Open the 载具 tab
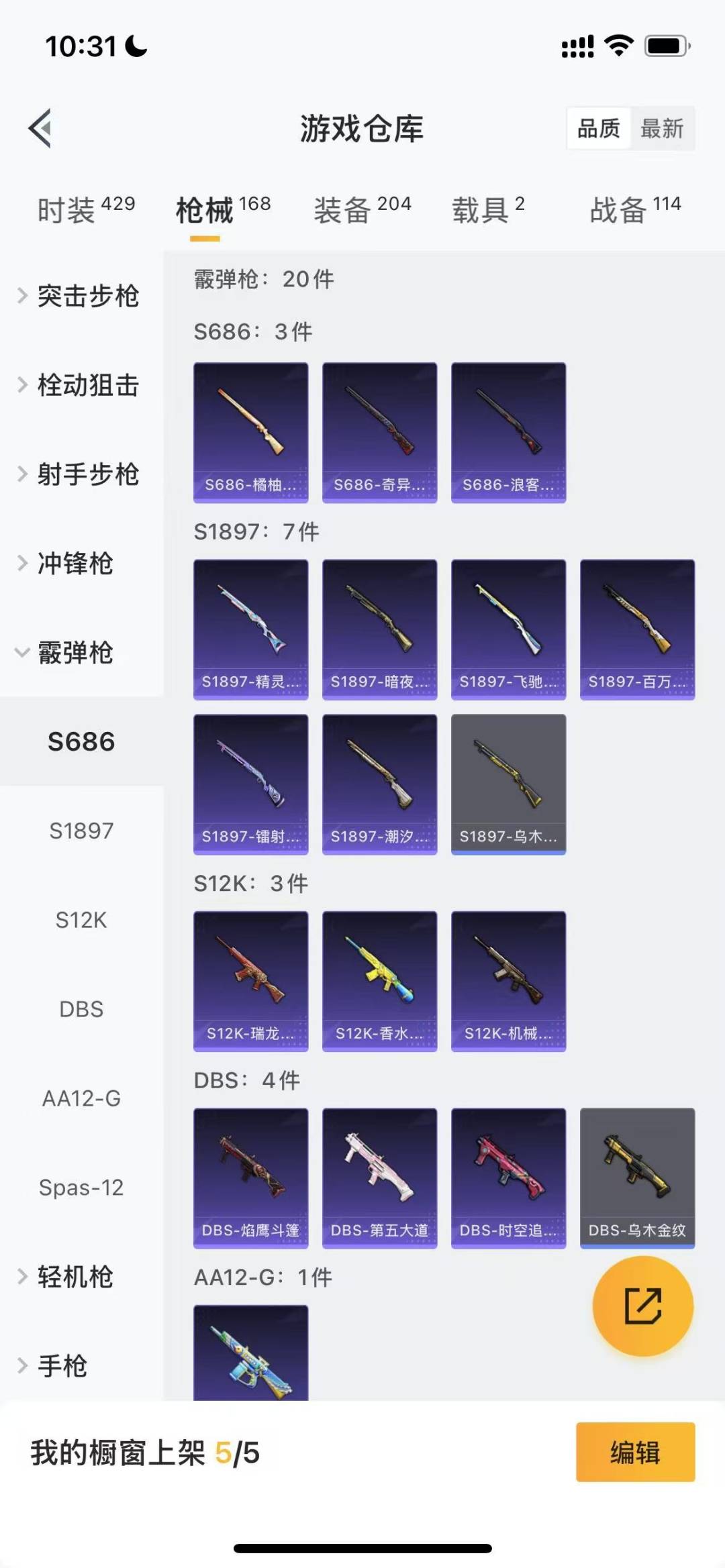This screenshot has height=1568, width=725. pos(488,210)
